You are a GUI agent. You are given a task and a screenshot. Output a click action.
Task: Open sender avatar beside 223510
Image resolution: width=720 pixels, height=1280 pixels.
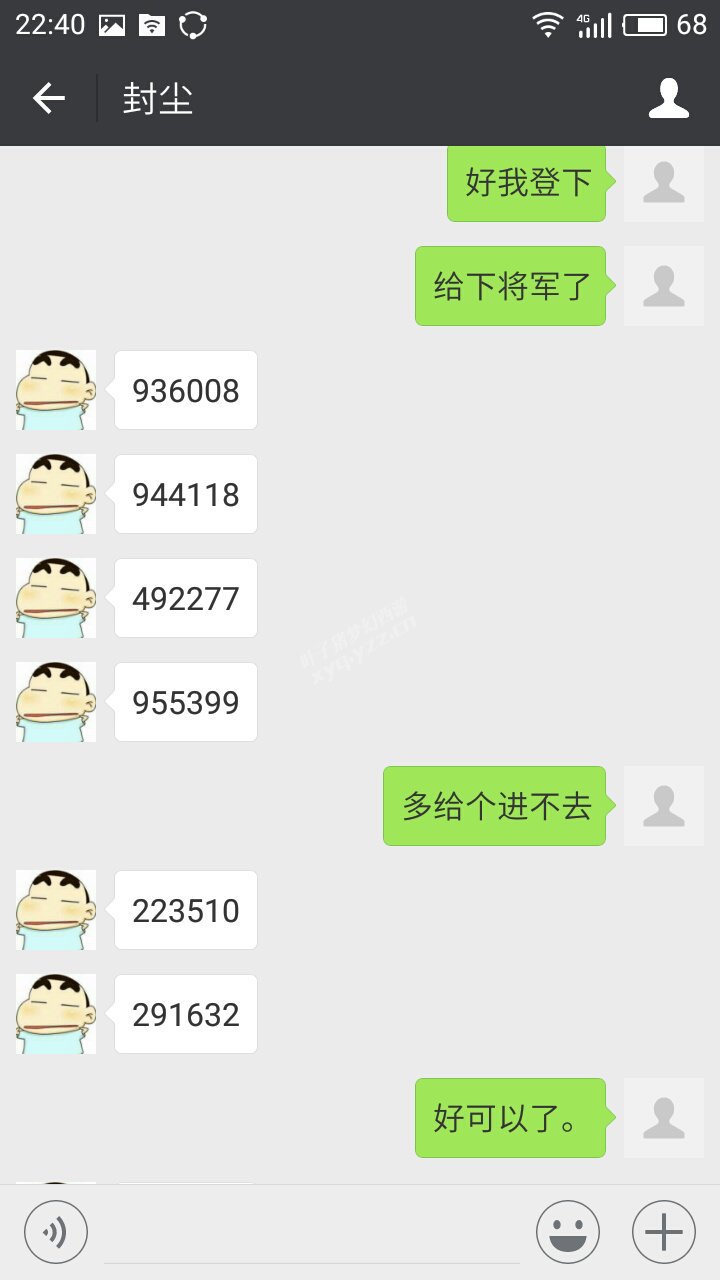click(56, 910)
